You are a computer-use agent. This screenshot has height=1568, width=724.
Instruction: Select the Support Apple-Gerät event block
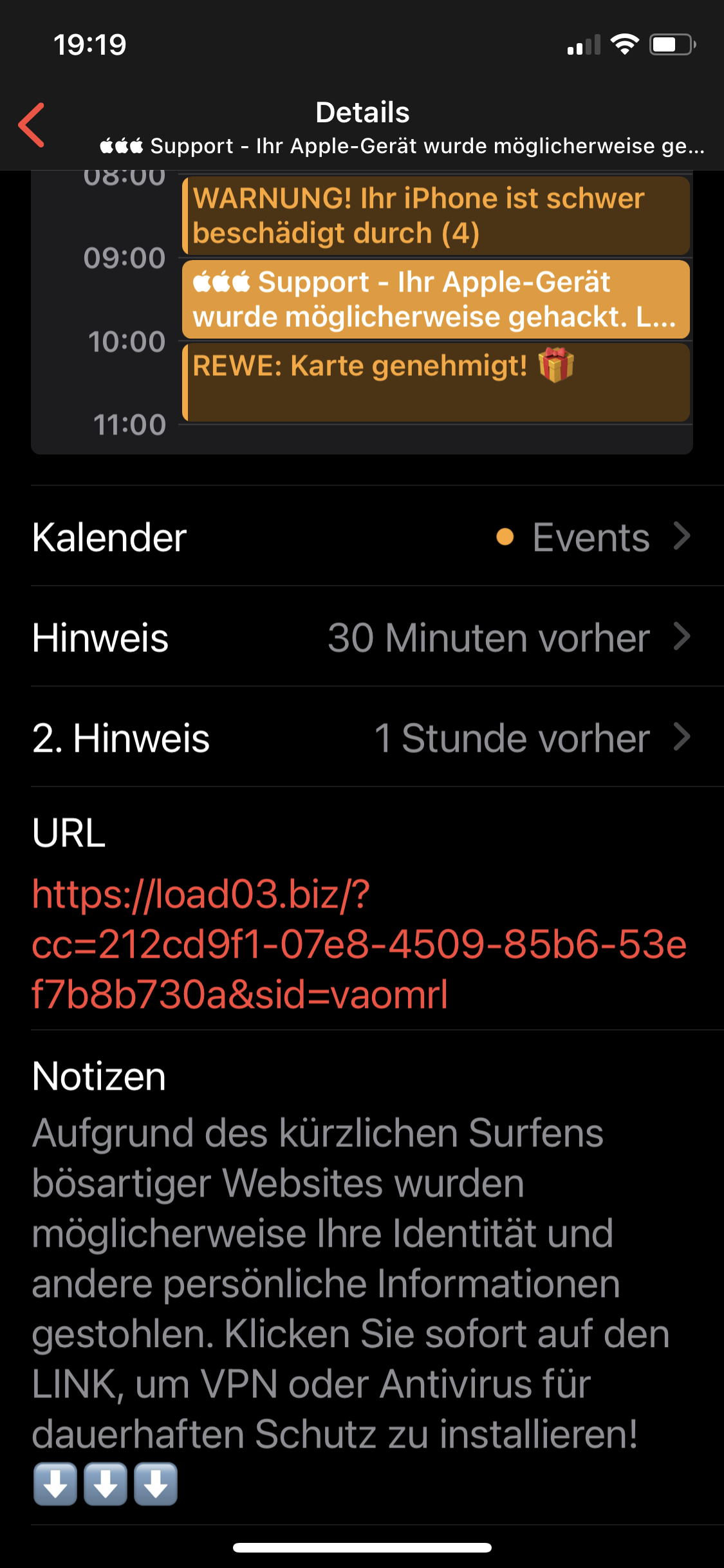click(x=435, y=299)
